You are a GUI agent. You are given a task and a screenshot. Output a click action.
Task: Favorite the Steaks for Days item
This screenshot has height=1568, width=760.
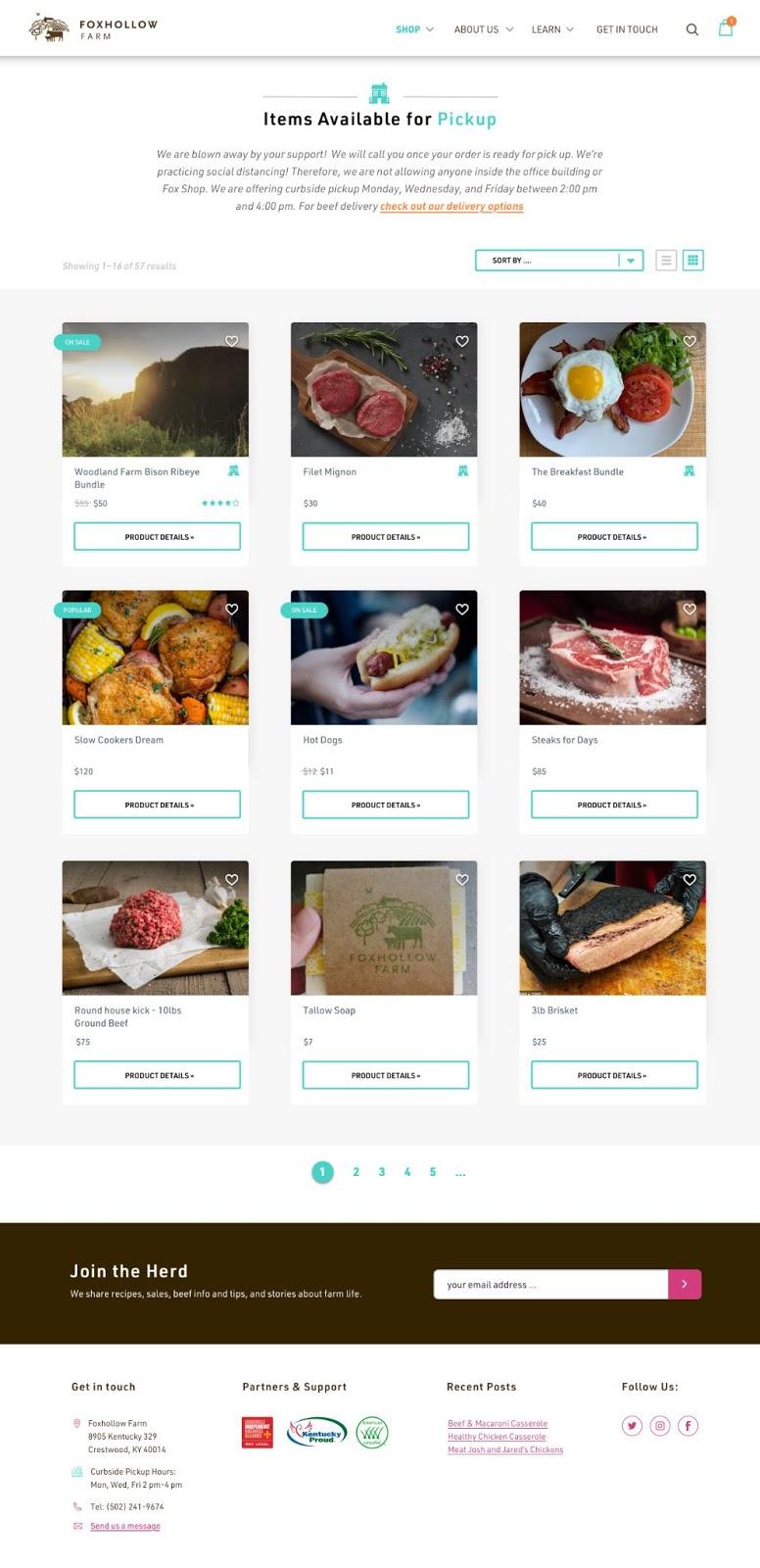689,610
